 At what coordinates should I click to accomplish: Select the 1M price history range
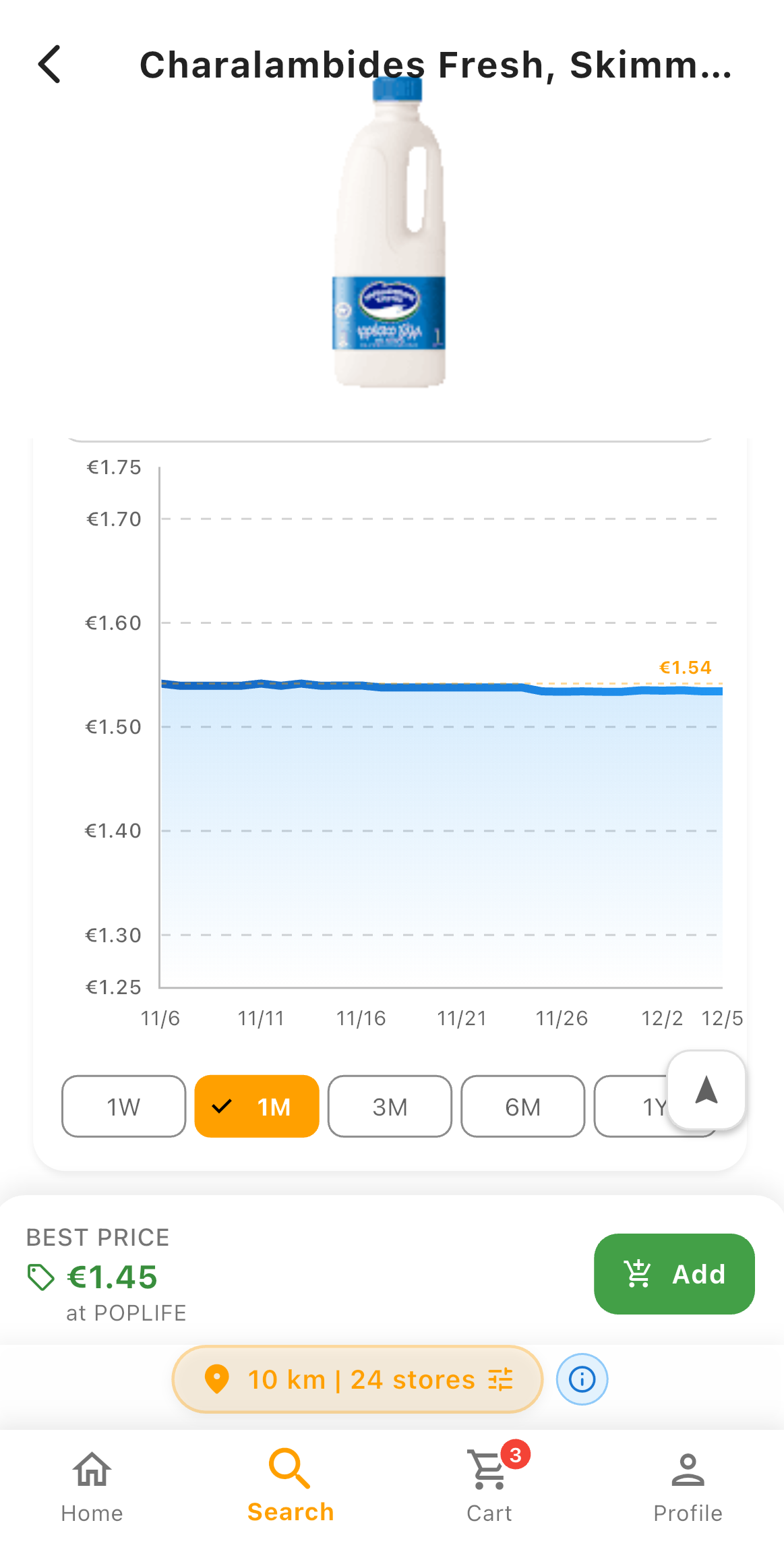point(256,1106)
